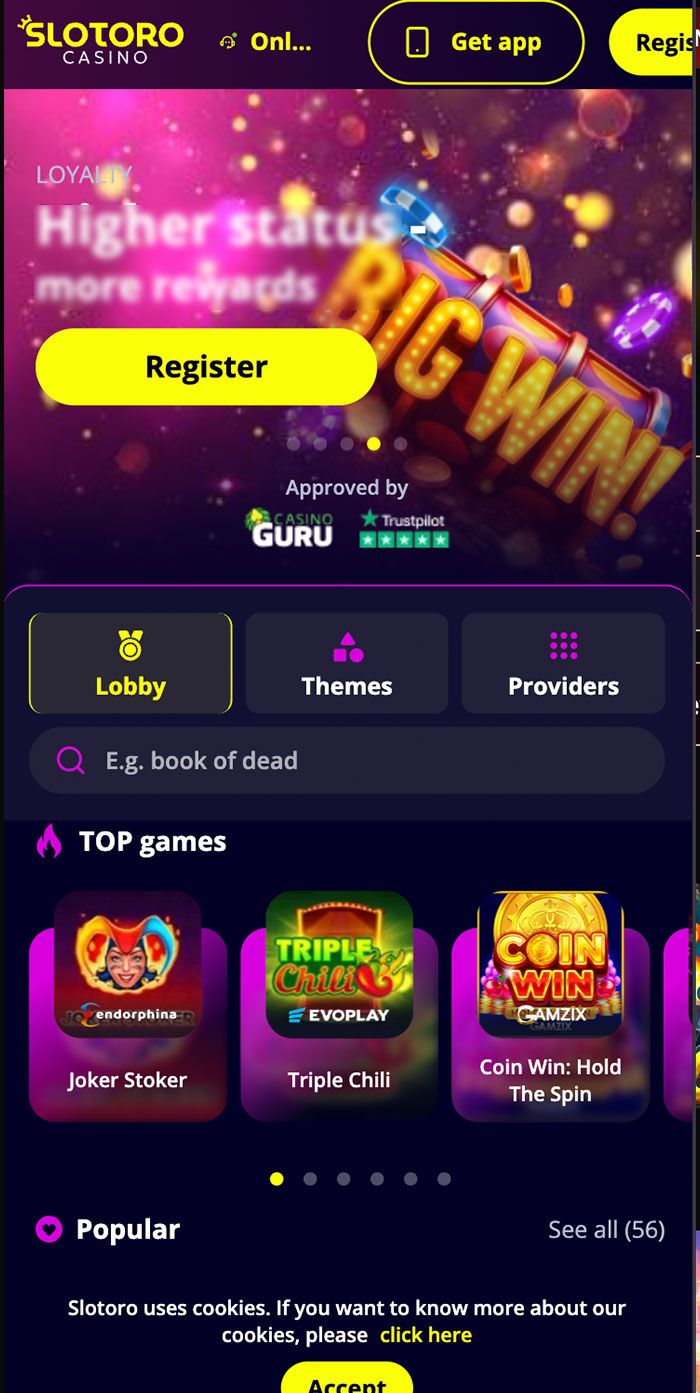700x1393 pixels.
Task: Switch to the Lobby tab
Action: (x=130, y=663)
